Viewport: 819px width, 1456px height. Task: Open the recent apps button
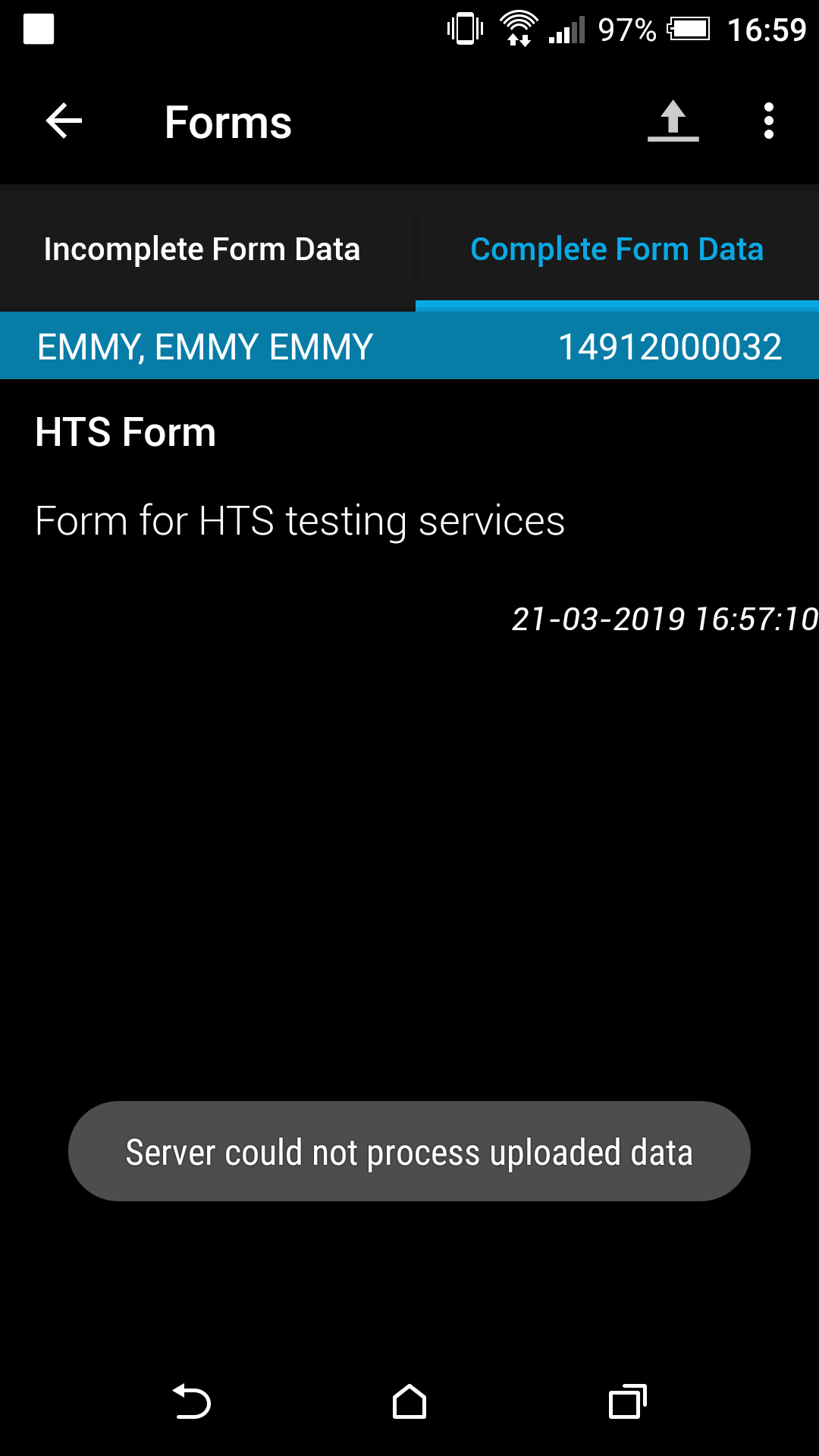[x=628, y=1401]
